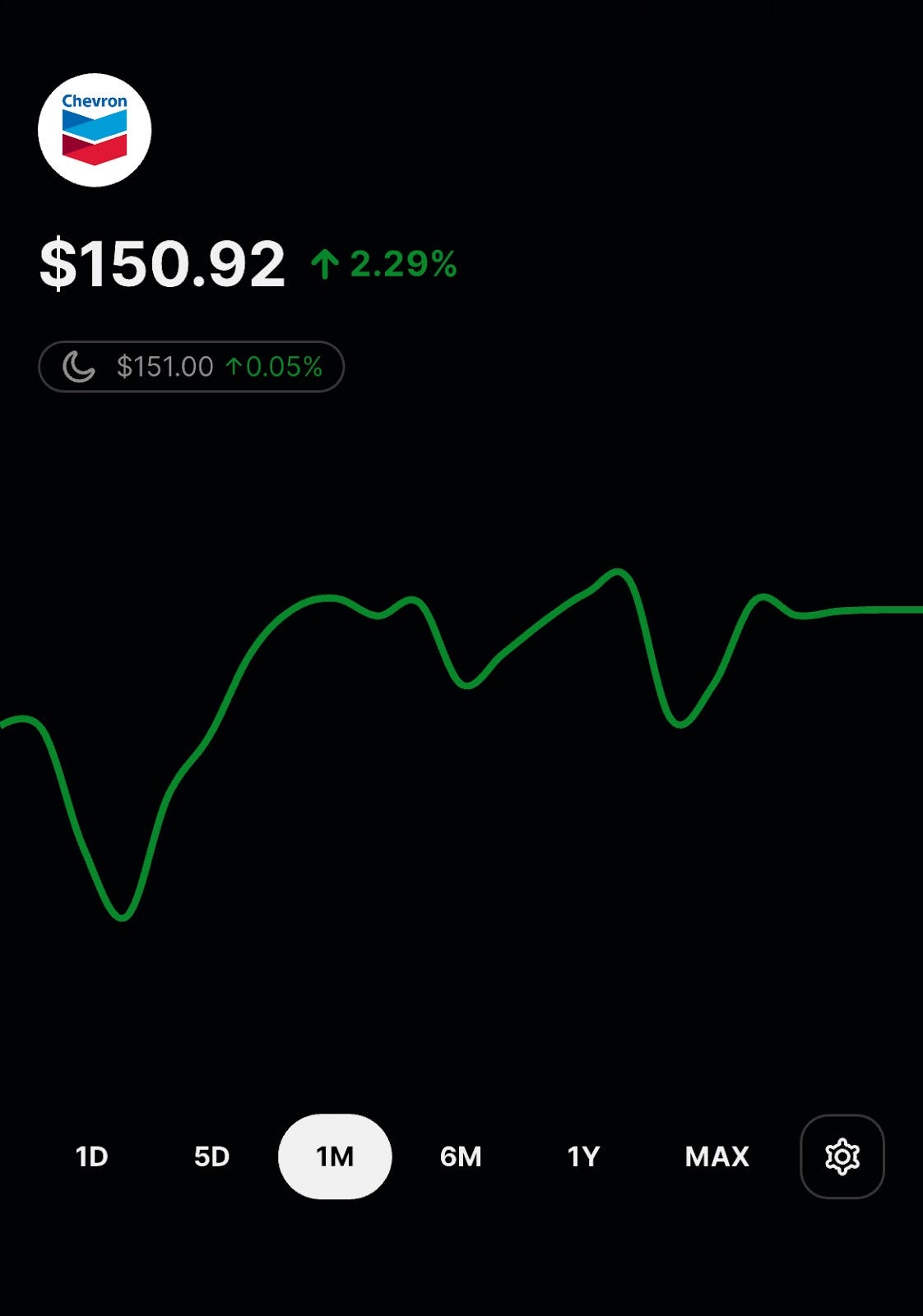Show the 6M price chart
Screen dimensions: 923x1316
pos(461,1156)
